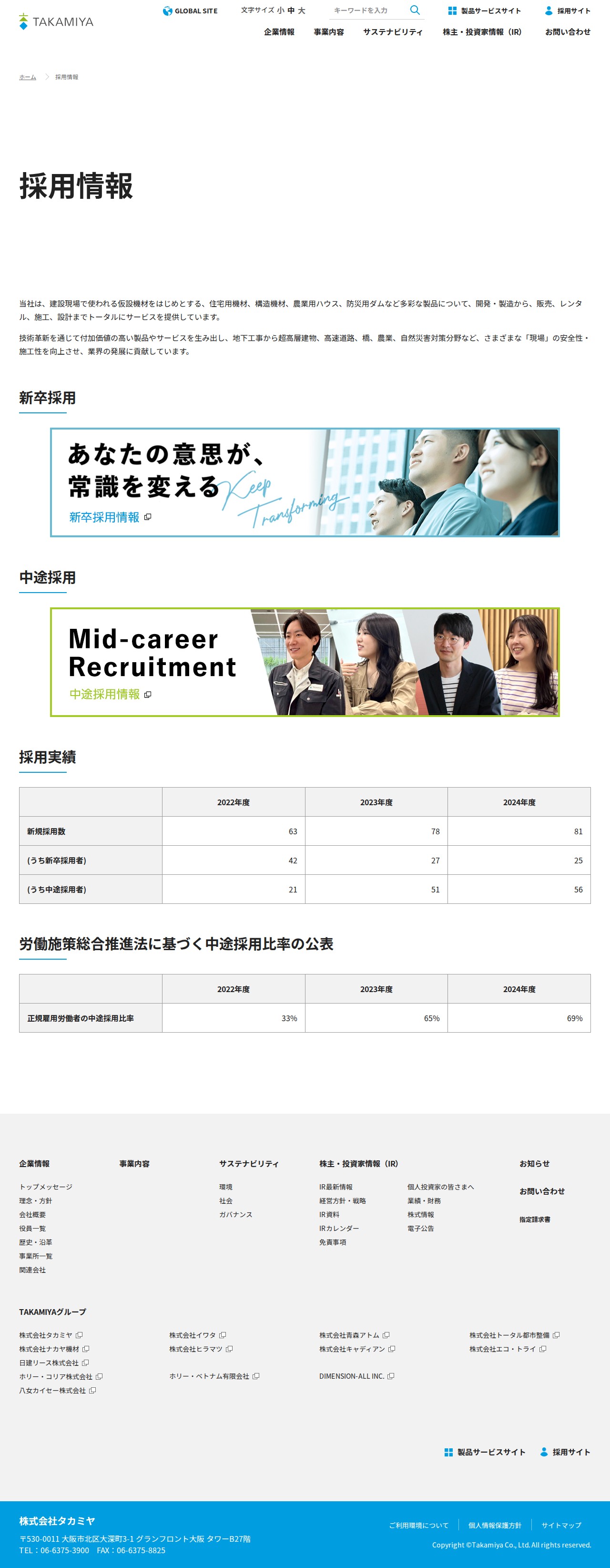Set text size to 大

tap(302, 10)
